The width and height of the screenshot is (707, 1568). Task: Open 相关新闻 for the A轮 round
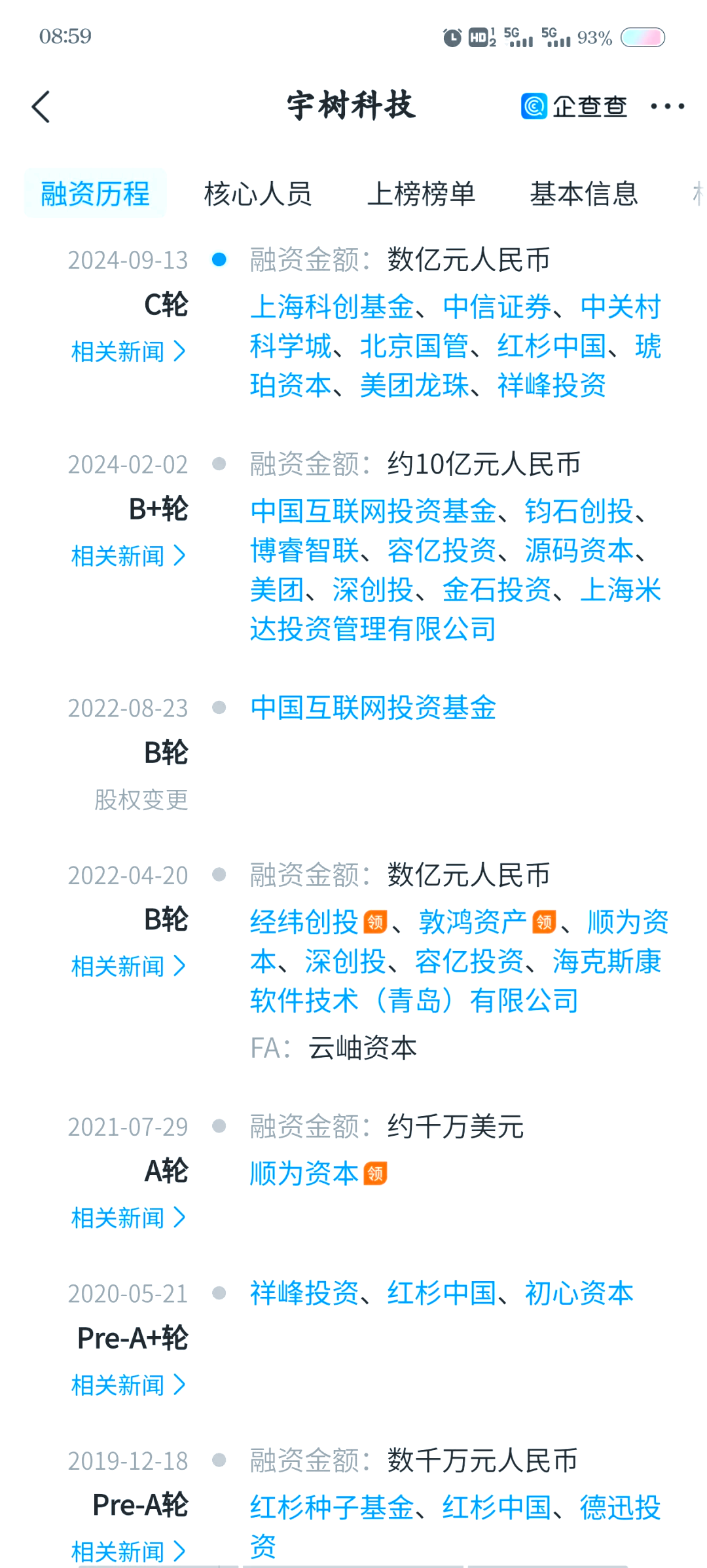click(128, 1218)
